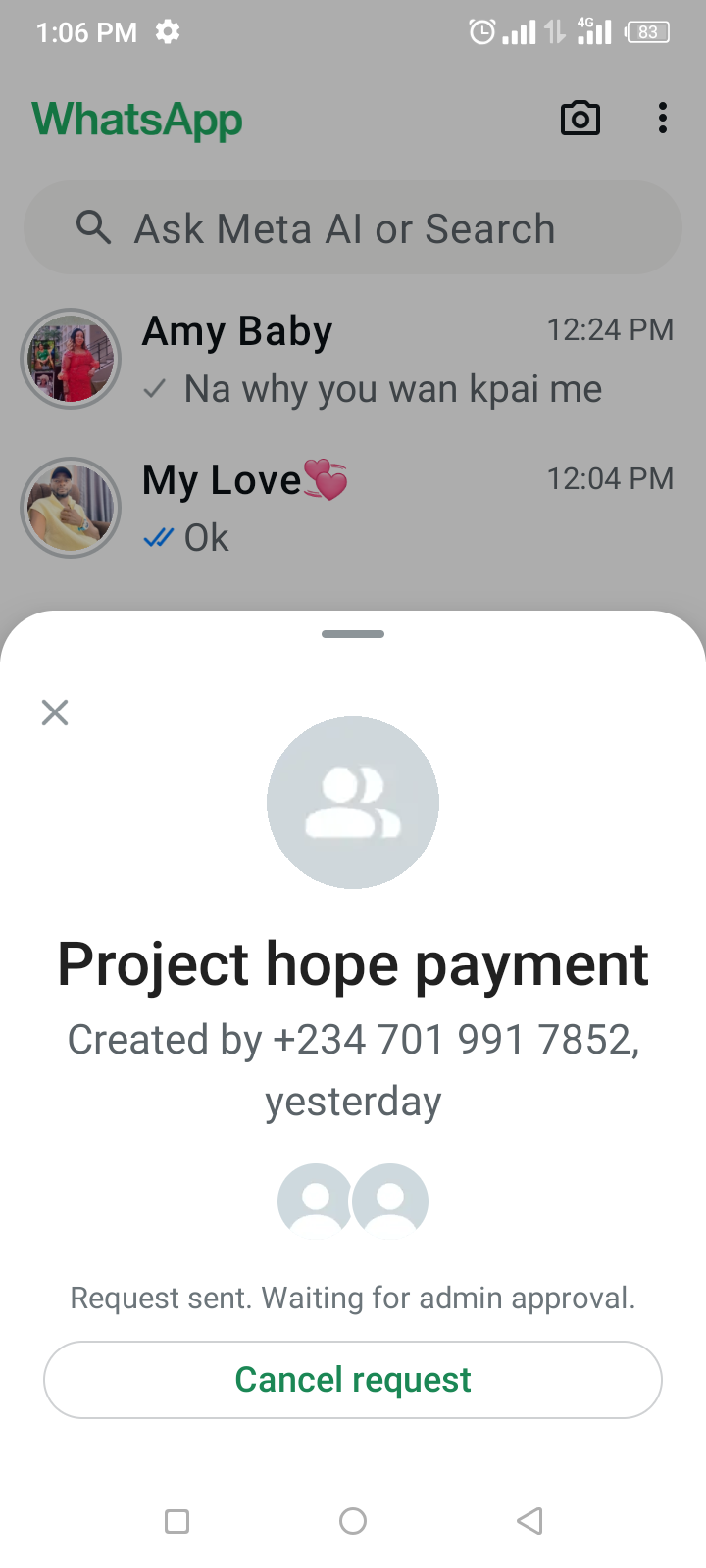Go back using the system back button

(x=529, y=1521)
